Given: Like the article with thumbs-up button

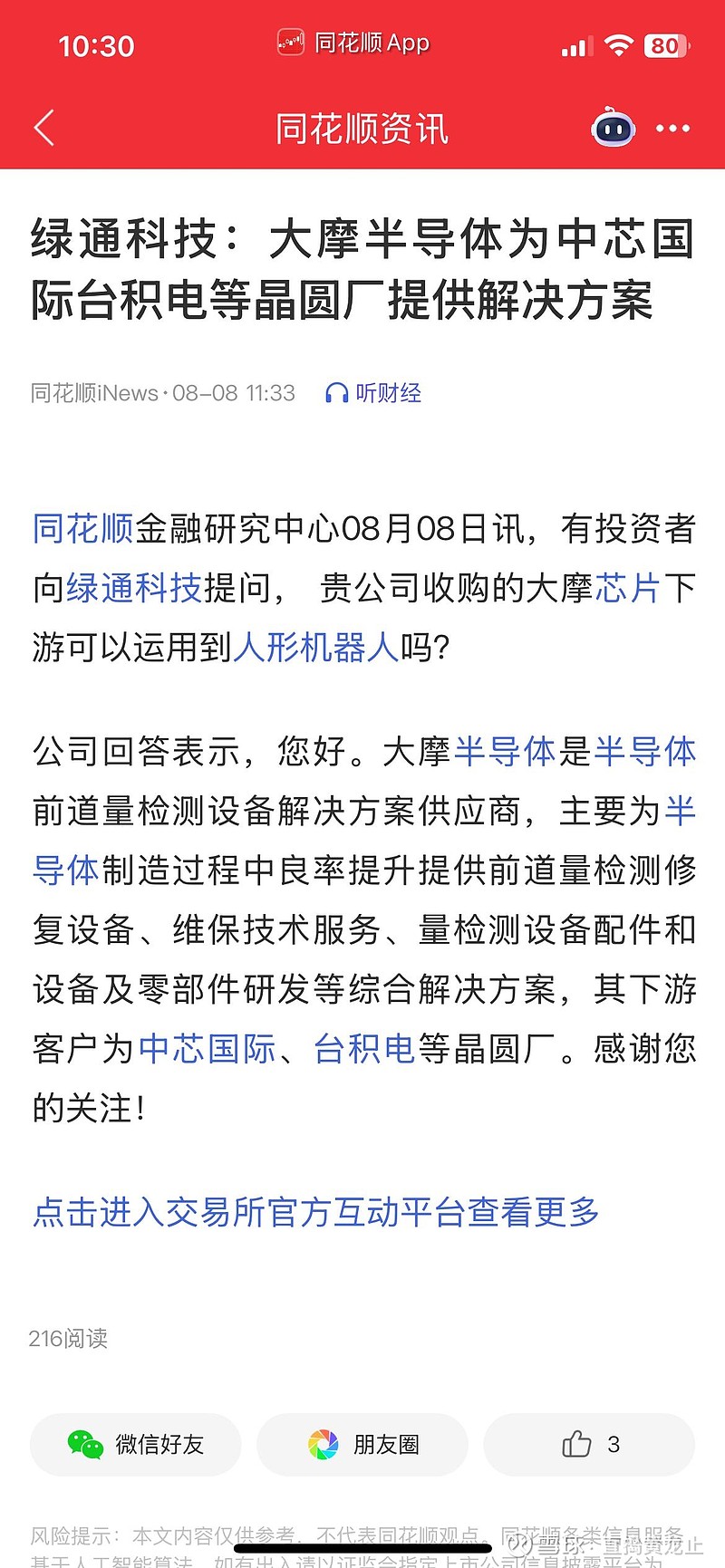Looking at the screenshot, I should click(x=589, y=1444).
